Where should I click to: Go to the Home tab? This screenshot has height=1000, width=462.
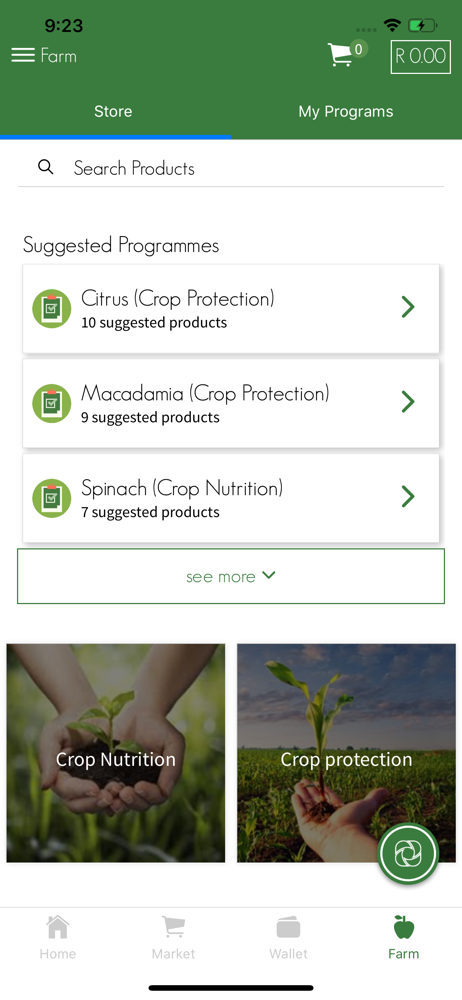point(57,937)
